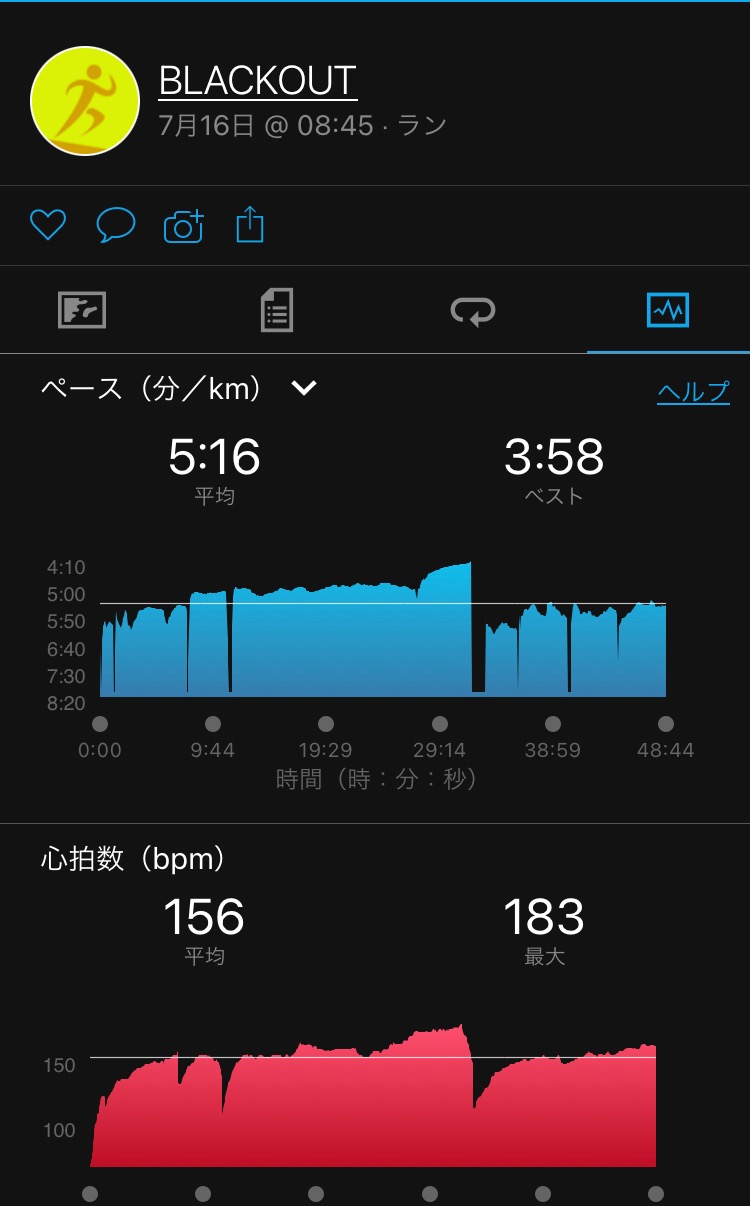Select the charts tab

[667, 311]
